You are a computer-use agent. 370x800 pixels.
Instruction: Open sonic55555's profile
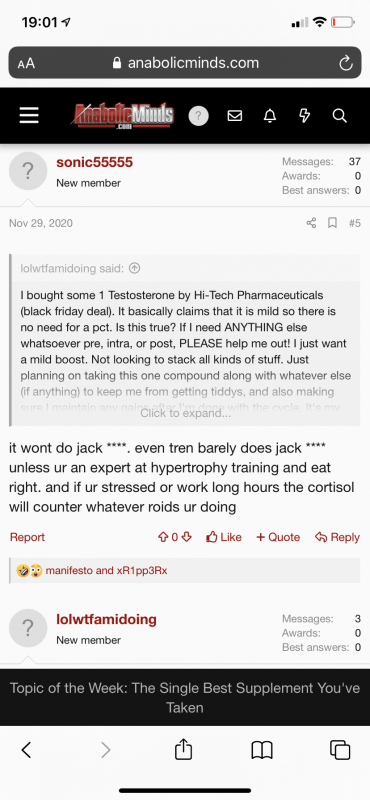click(94, 162)
